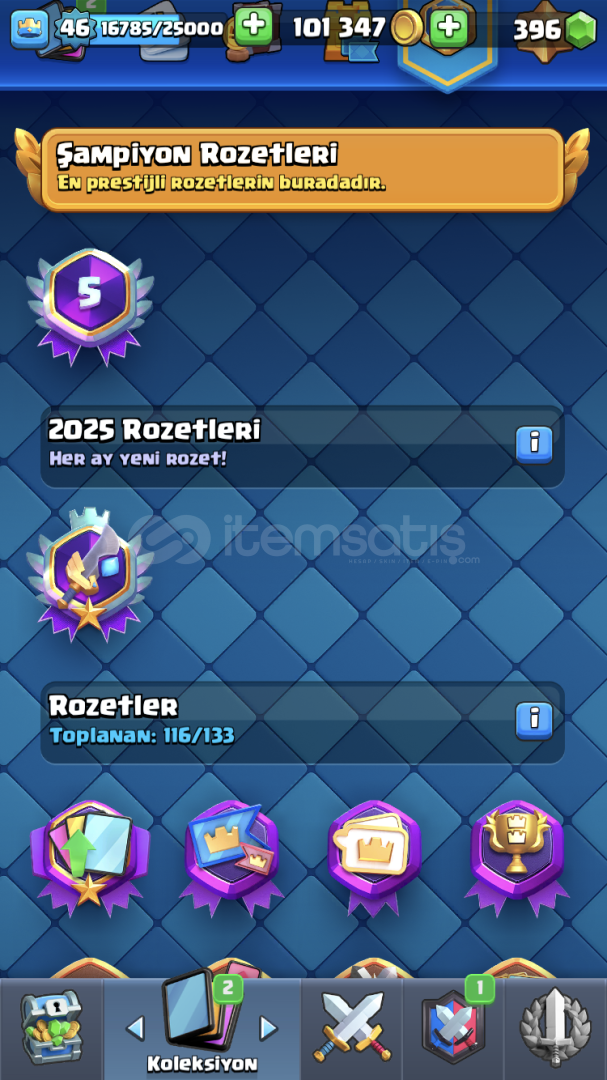This screenshot has height=1080, width=607.
Task: Tap the player crown level icon
Action: [x=30, y=29]
